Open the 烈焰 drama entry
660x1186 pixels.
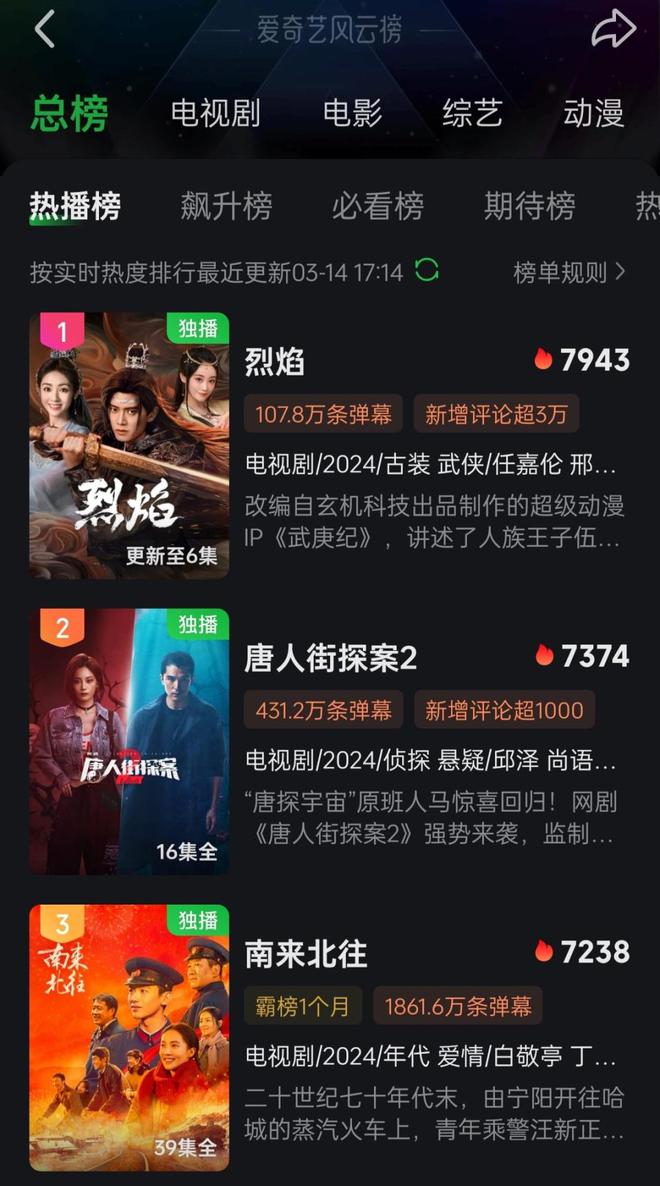(x=275, y=362)
